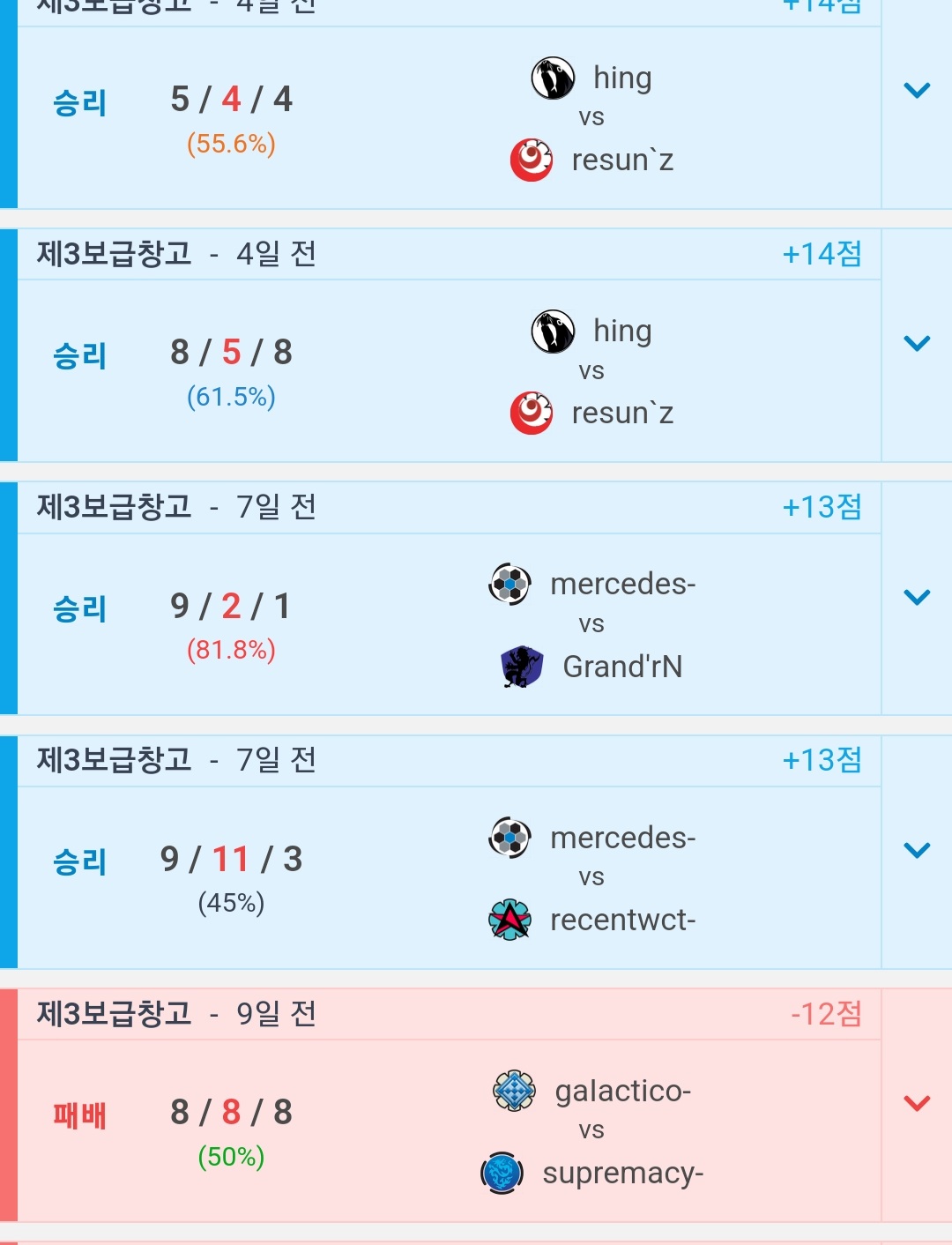This screenshot has height=1245, width=952.
Task: Expand the mercedes- vs Grand'rN match details
Action: pyautogui.click(x=917, y=598)
